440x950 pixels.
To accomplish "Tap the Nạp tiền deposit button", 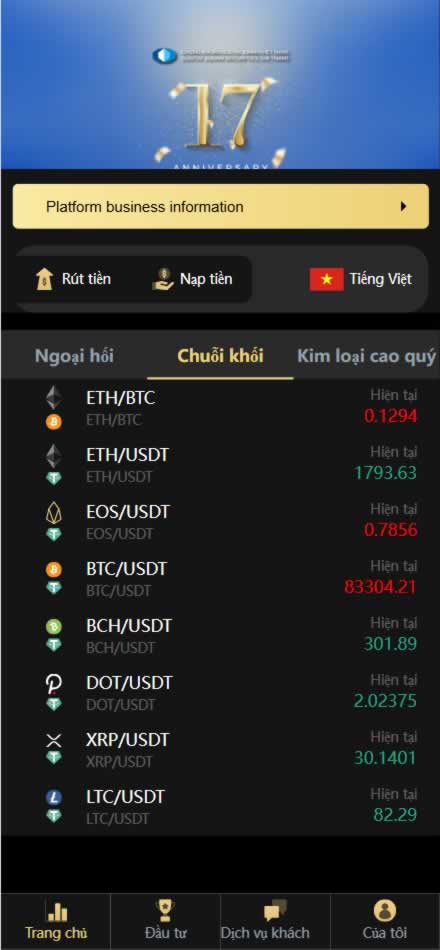I will point(192,279).
